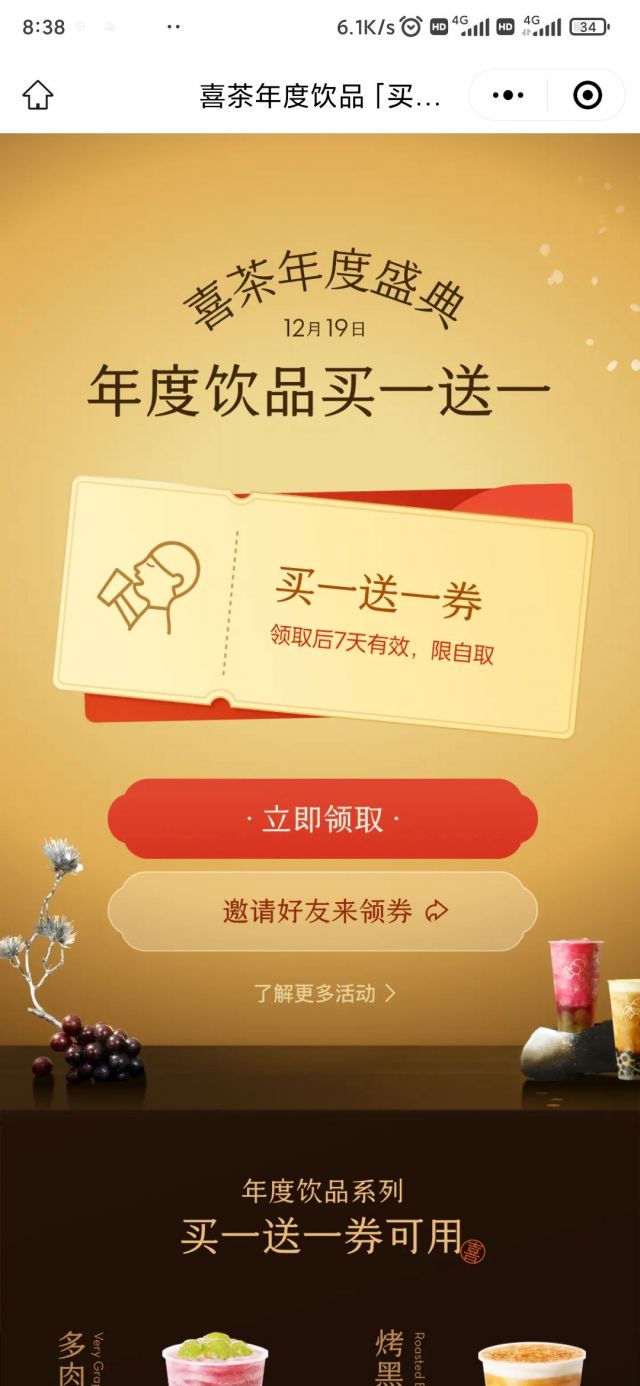Tap the 买一送一券 coupon card
The width and height of the screenshot is (640, 1386).
[x=323, y=605]
